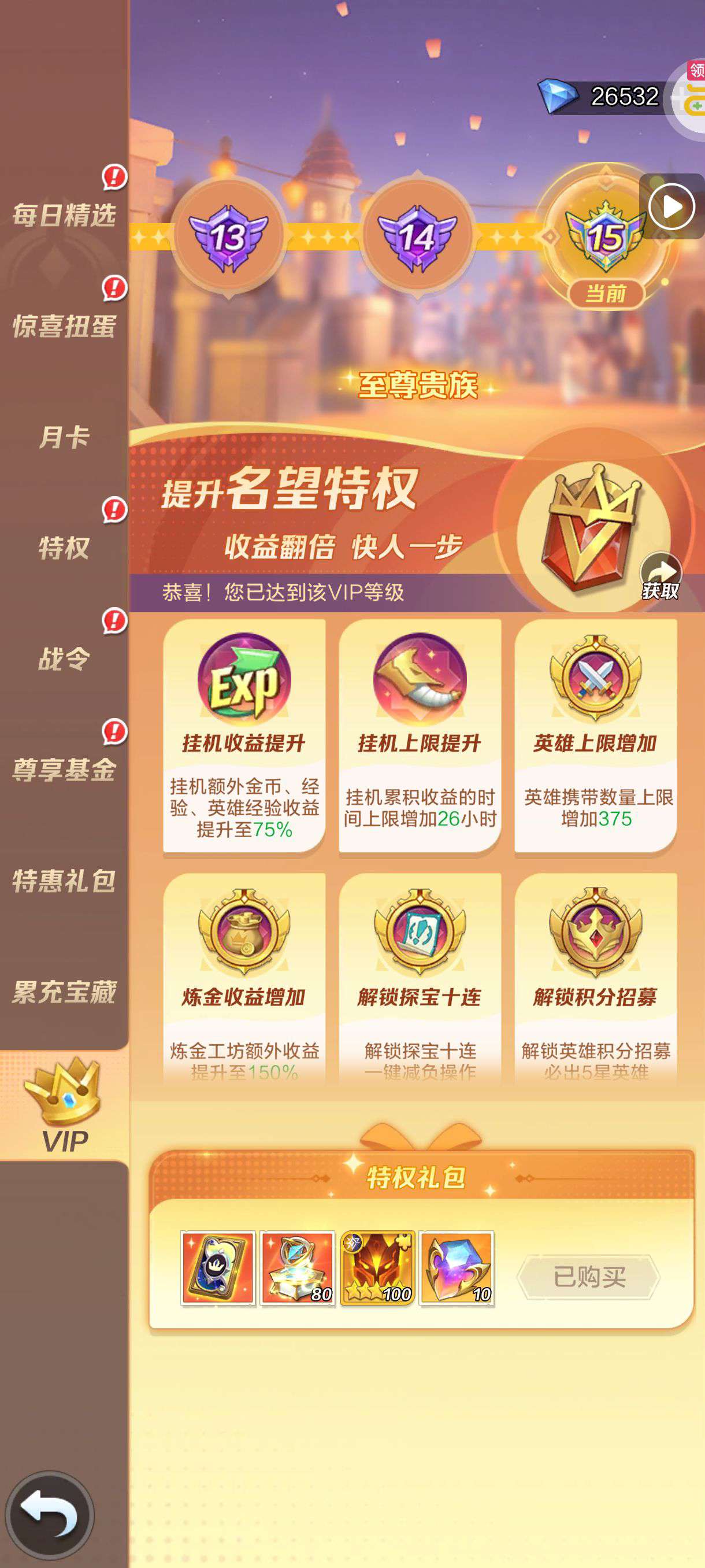Tap the 已购买 button

[x=588, y=1277]
